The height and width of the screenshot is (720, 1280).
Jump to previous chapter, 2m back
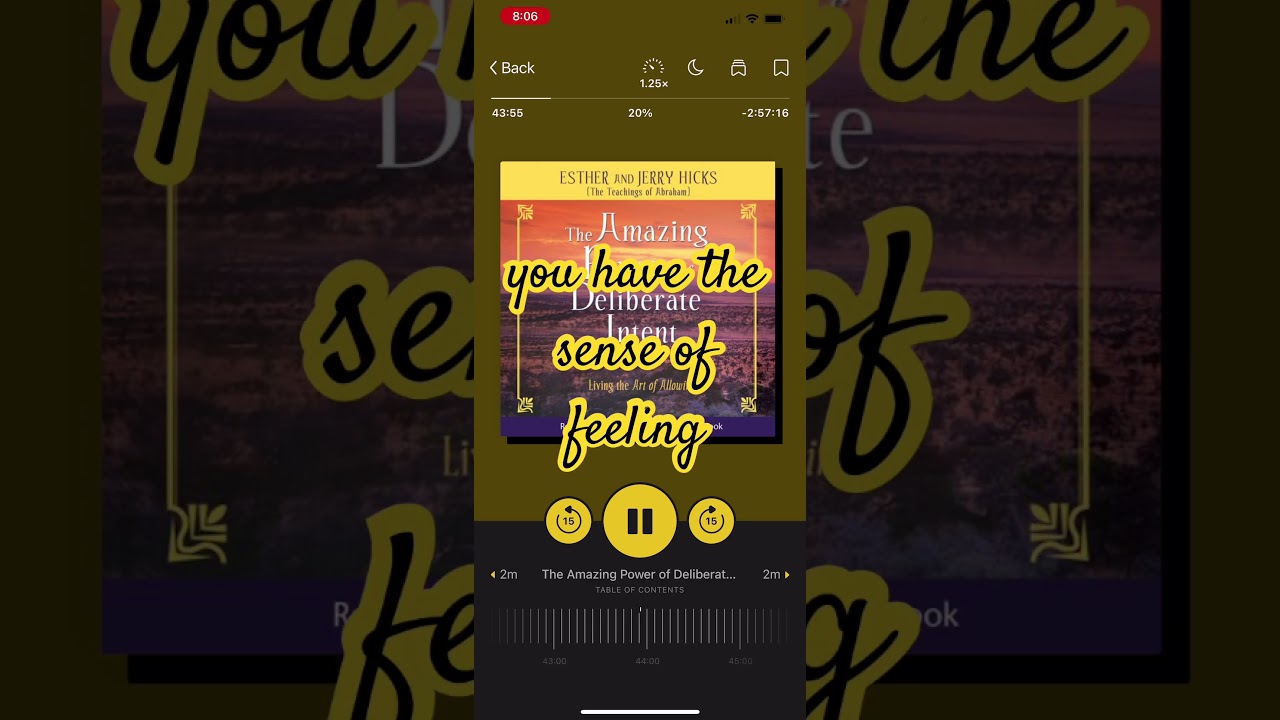504,575
